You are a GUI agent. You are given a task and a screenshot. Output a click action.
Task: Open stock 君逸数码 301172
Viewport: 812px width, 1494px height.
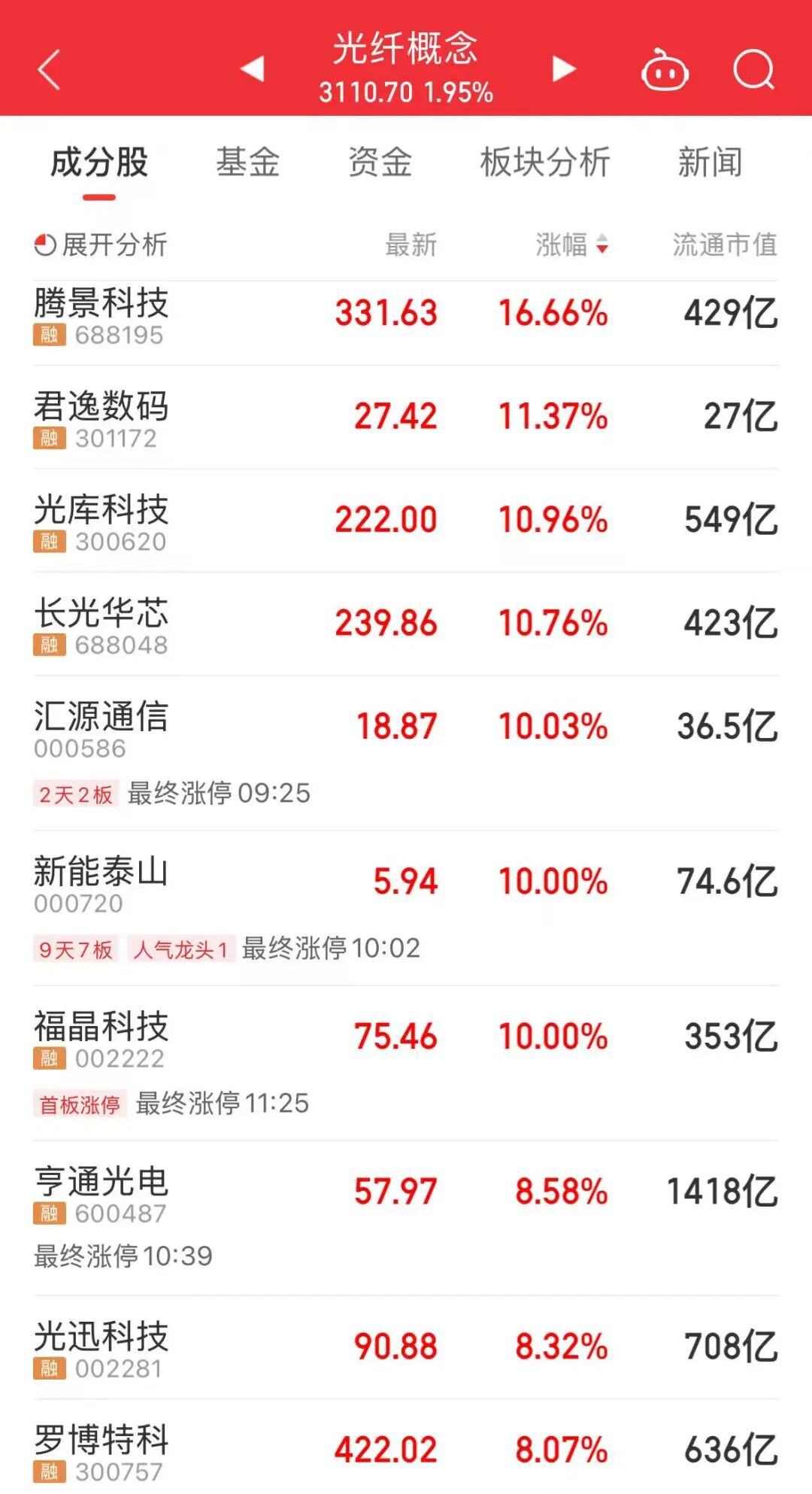tap(101, 418)
